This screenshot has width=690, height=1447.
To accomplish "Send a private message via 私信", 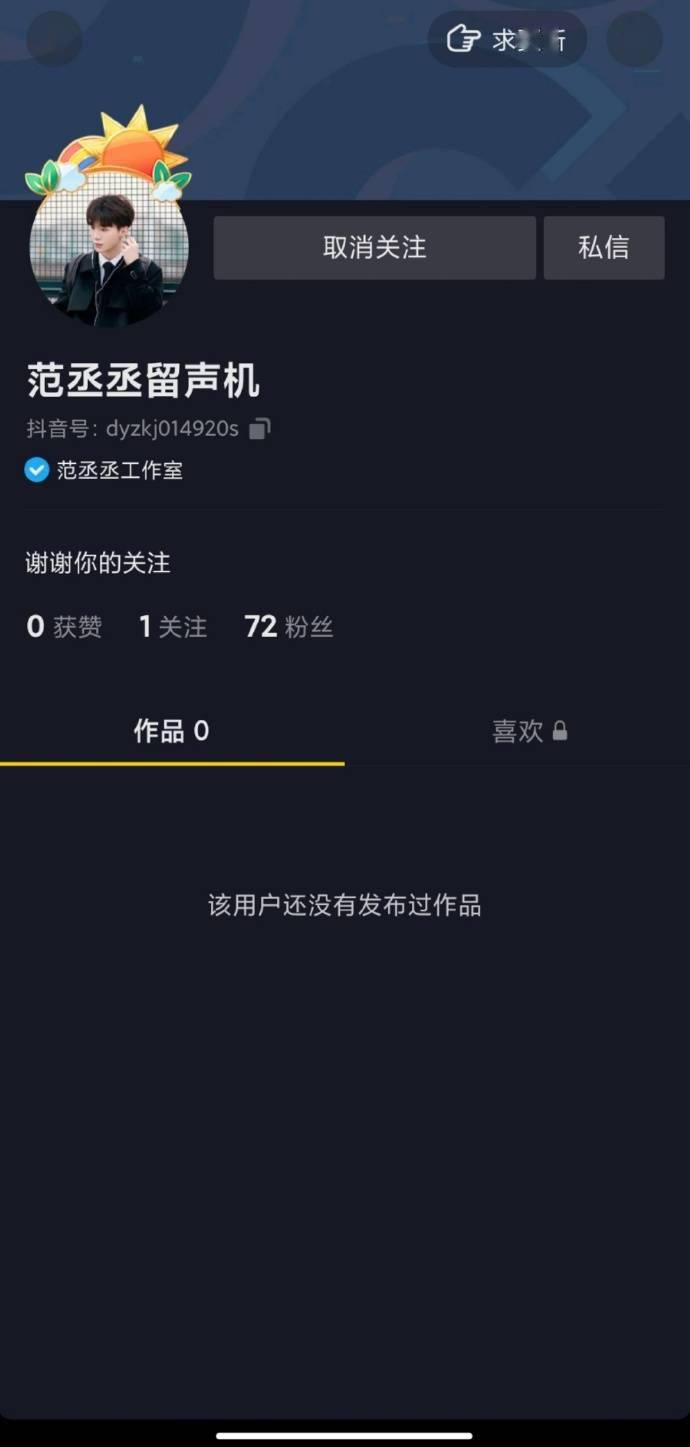I will click(x=603, y=248).
